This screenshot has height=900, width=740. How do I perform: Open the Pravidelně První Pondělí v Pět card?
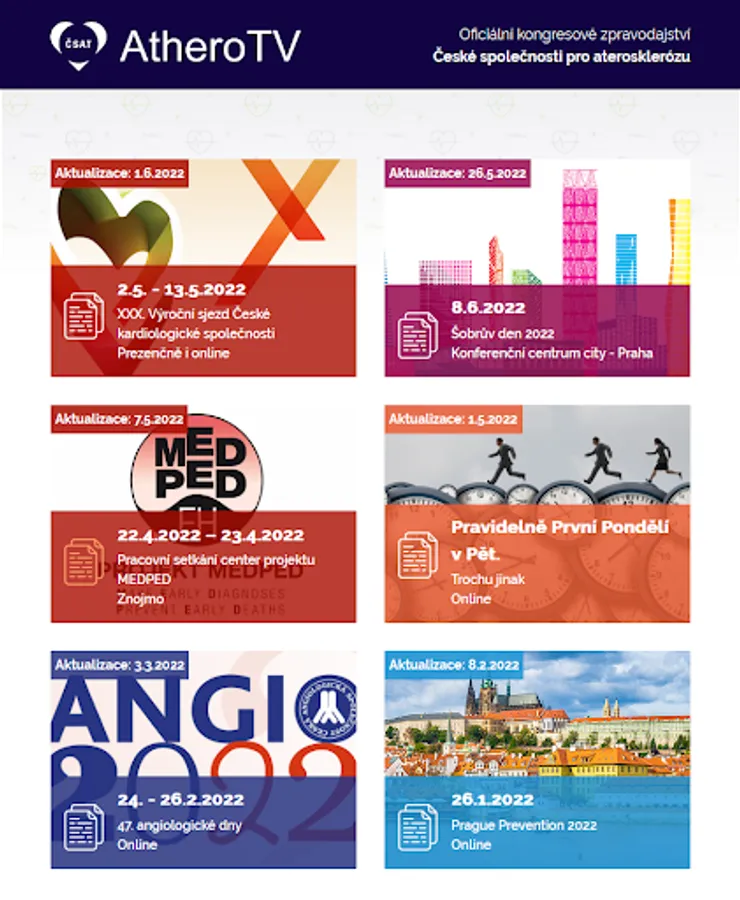[x=537, y=514]
